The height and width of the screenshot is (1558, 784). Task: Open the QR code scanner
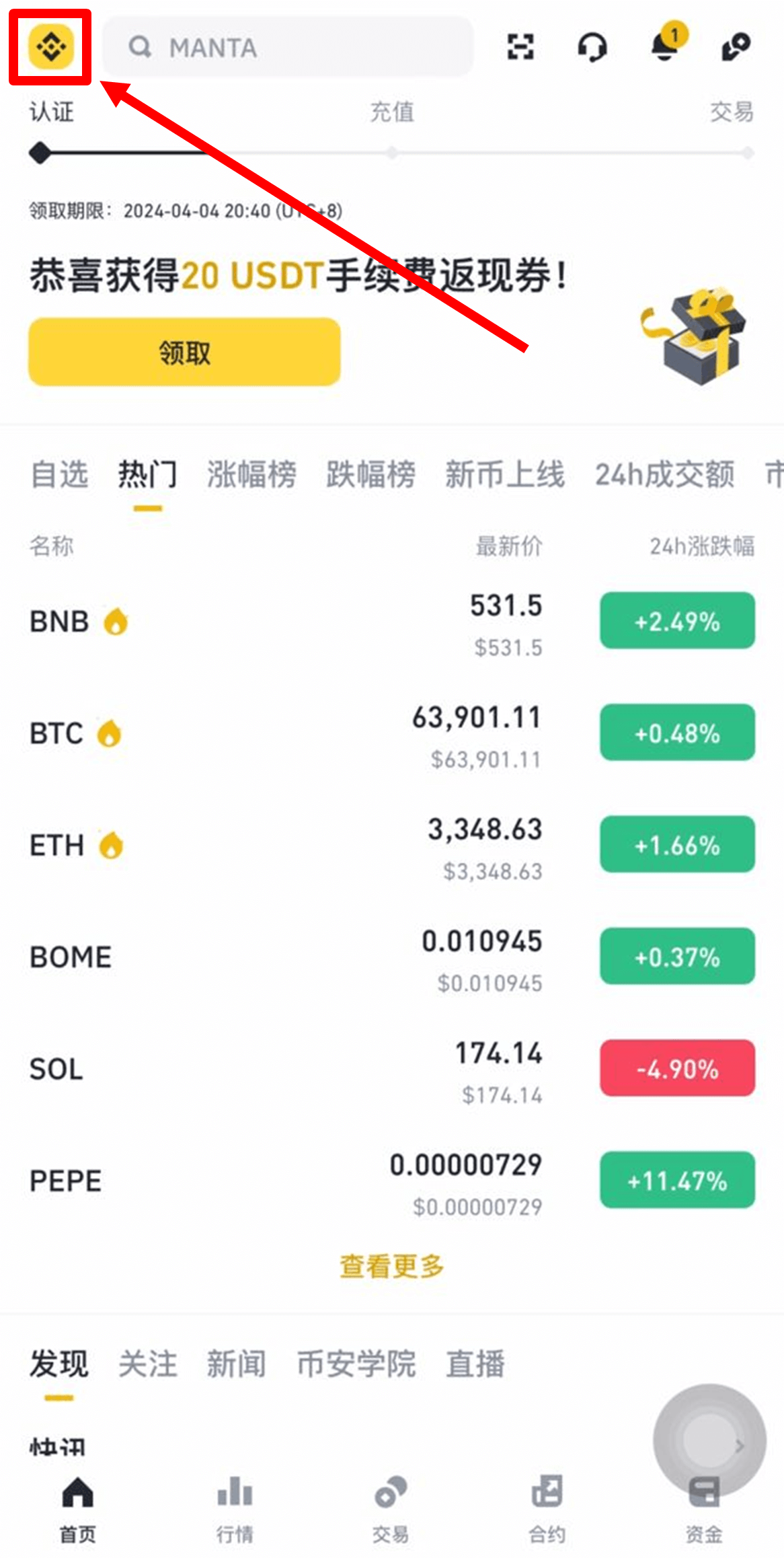tap(521, 47)
